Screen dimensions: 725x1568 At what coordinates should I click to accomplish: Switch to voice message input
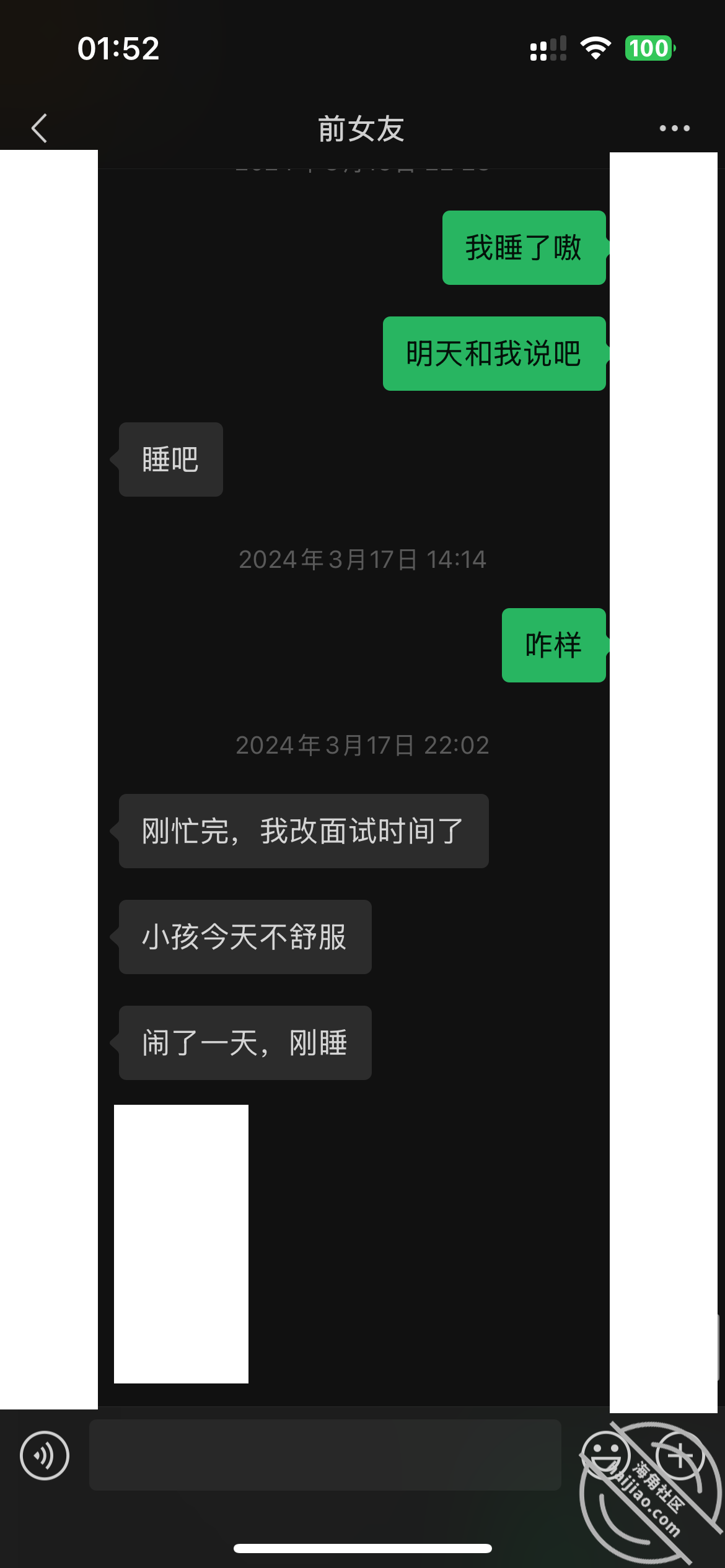[45, 1455]
